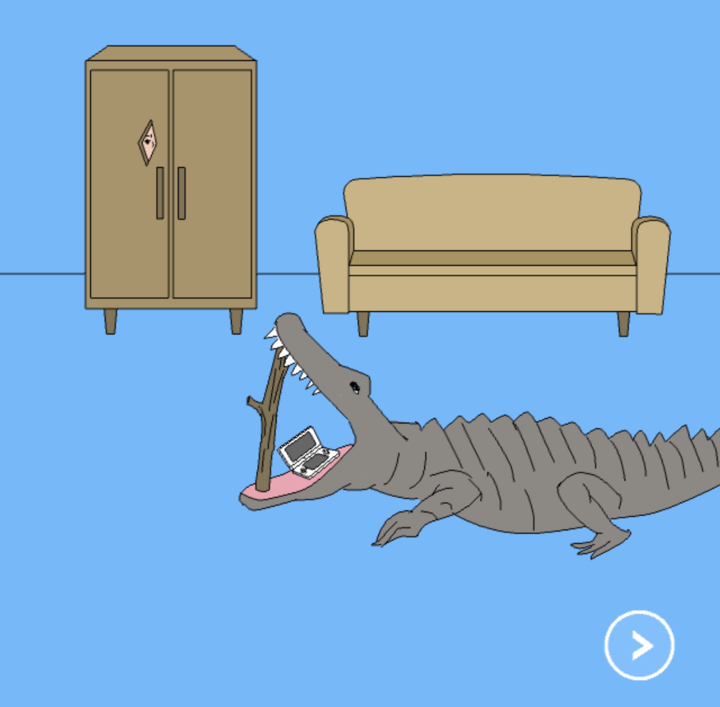Tap the next arrow button
The image size is (720, 707).
639,646
